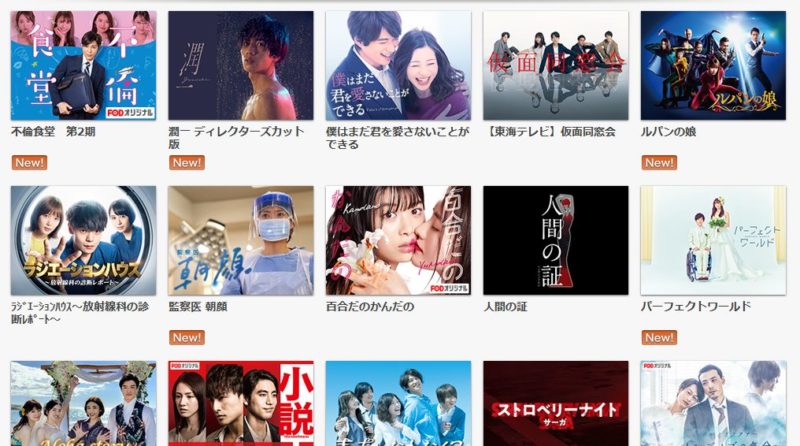Select 監察医 朝顔
Viewport: 800px width, 446px height.
point(240,240)
